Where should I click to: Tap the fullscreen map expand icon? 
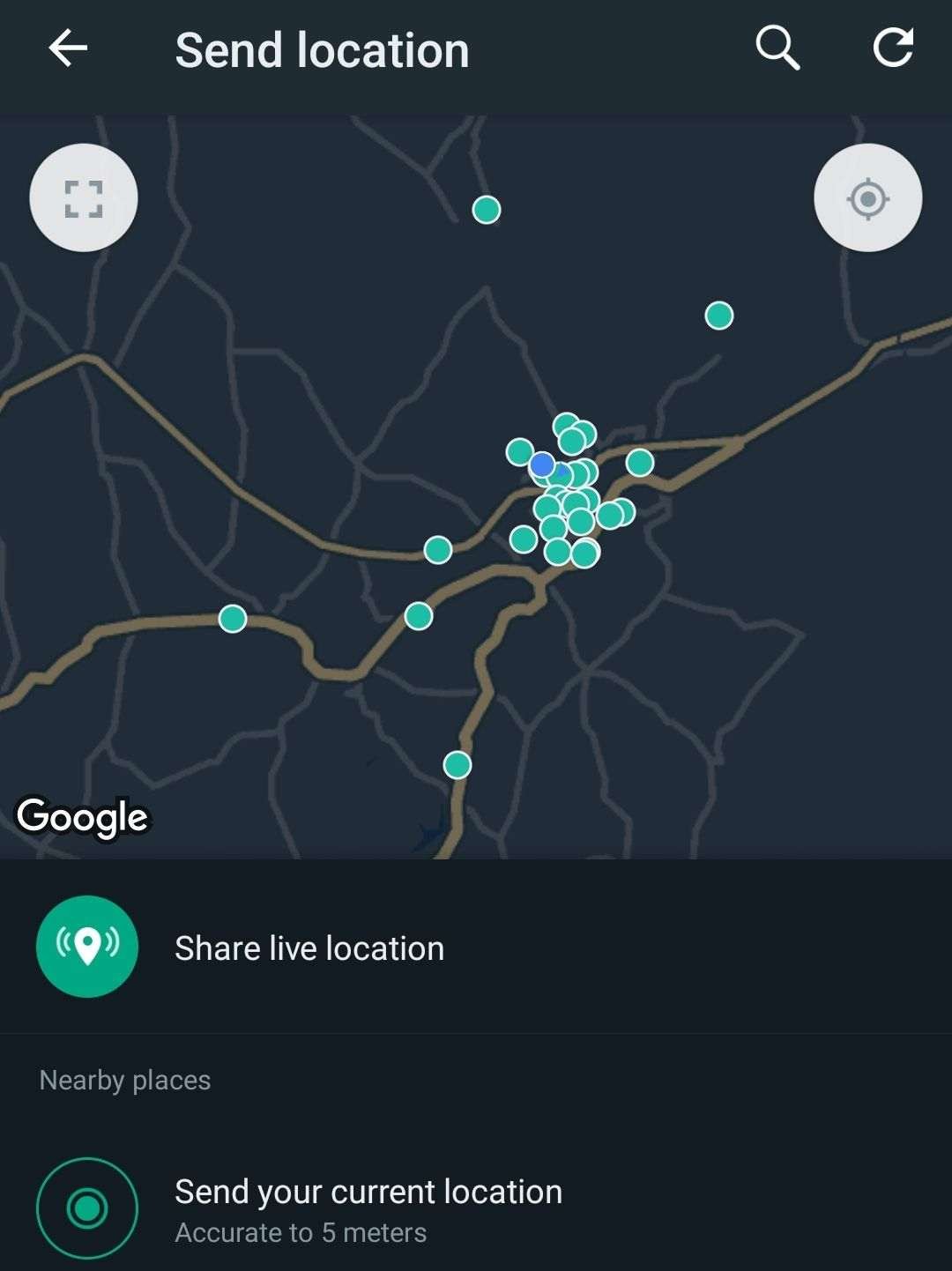click(82, 197)
